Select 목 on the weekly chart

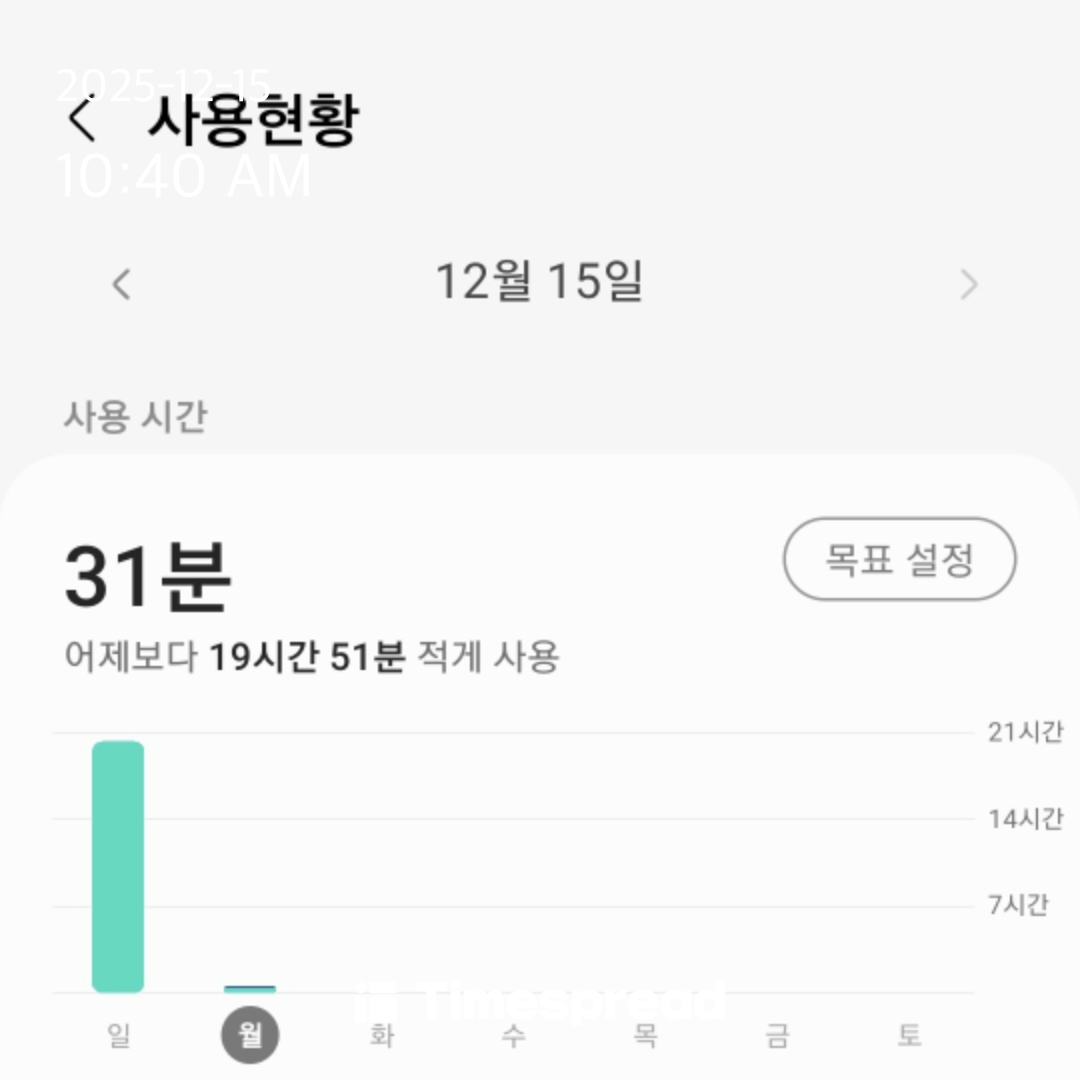coord(645,1035)
